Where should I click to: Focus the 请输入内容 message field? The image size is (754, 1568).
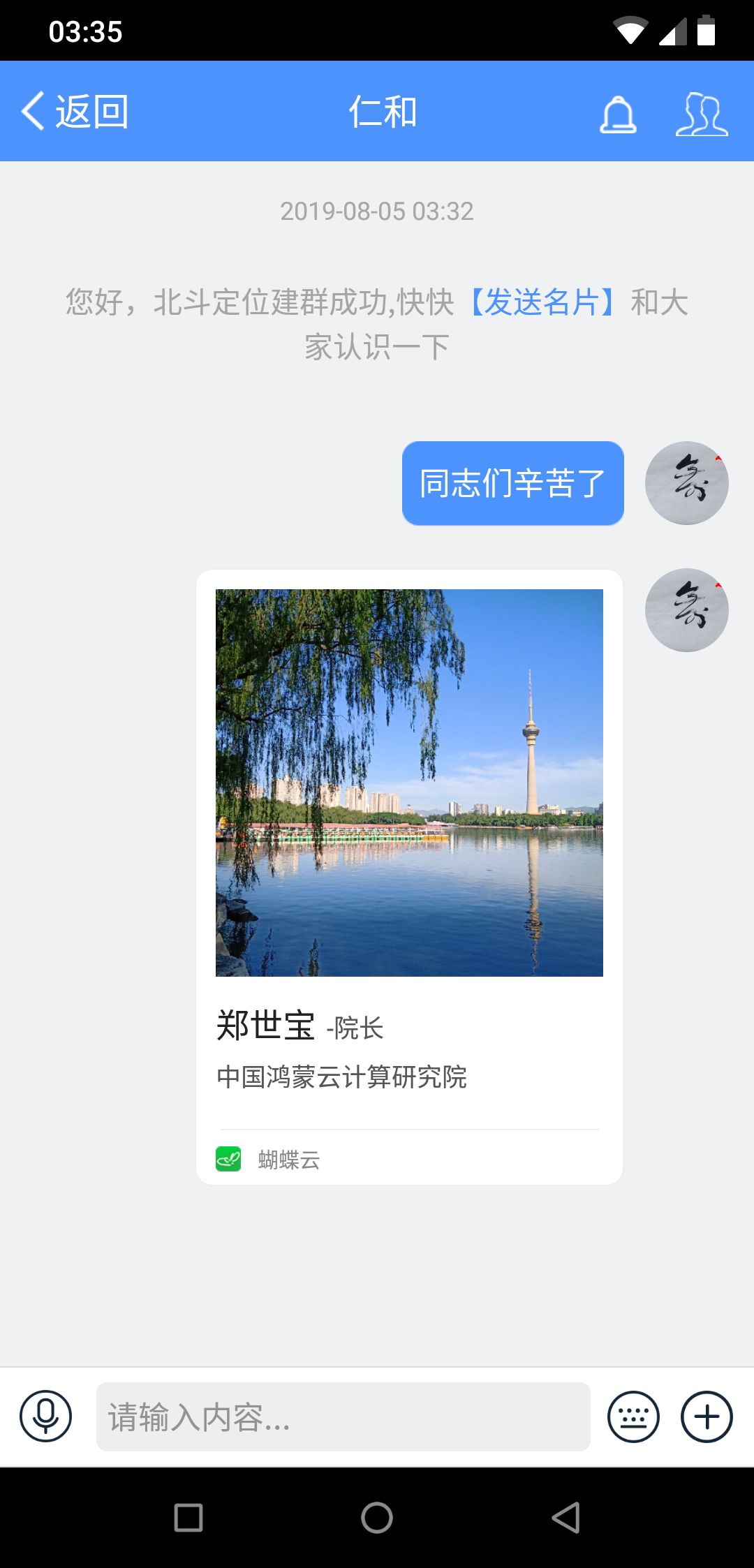click(343, 1417)
